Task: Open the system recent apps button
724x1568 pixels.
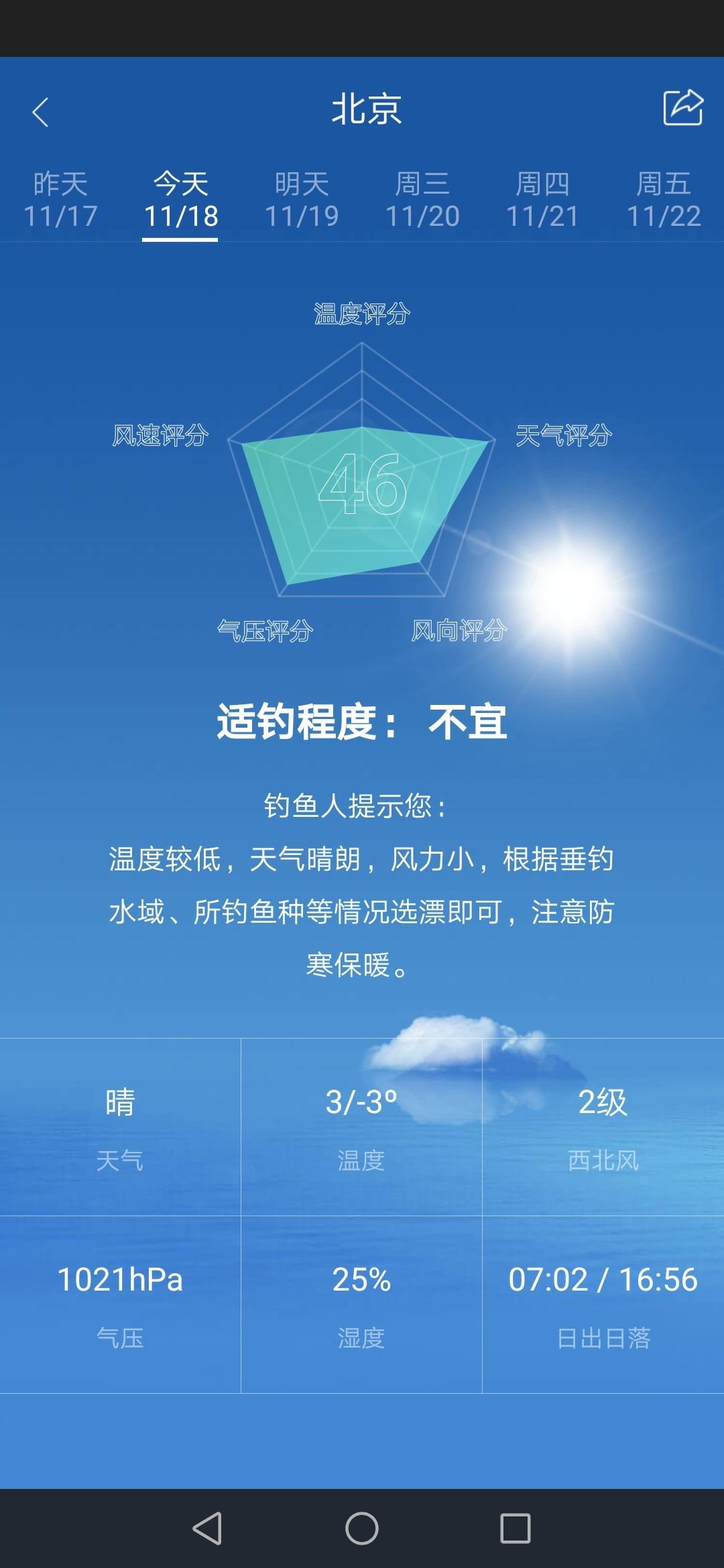Action: (516, 1528)
